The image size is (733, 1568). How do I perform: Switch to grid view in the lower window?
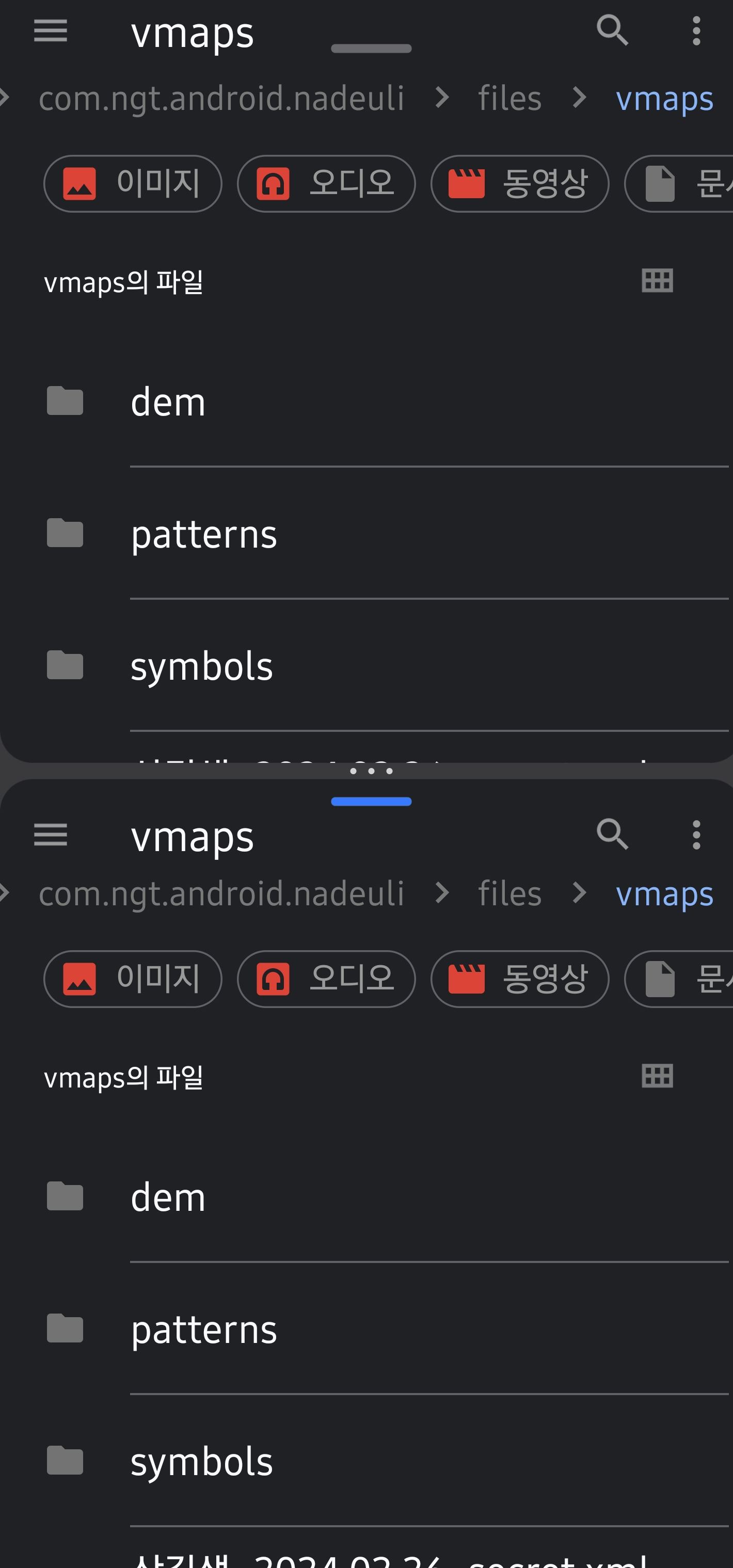coord(658,1076)
